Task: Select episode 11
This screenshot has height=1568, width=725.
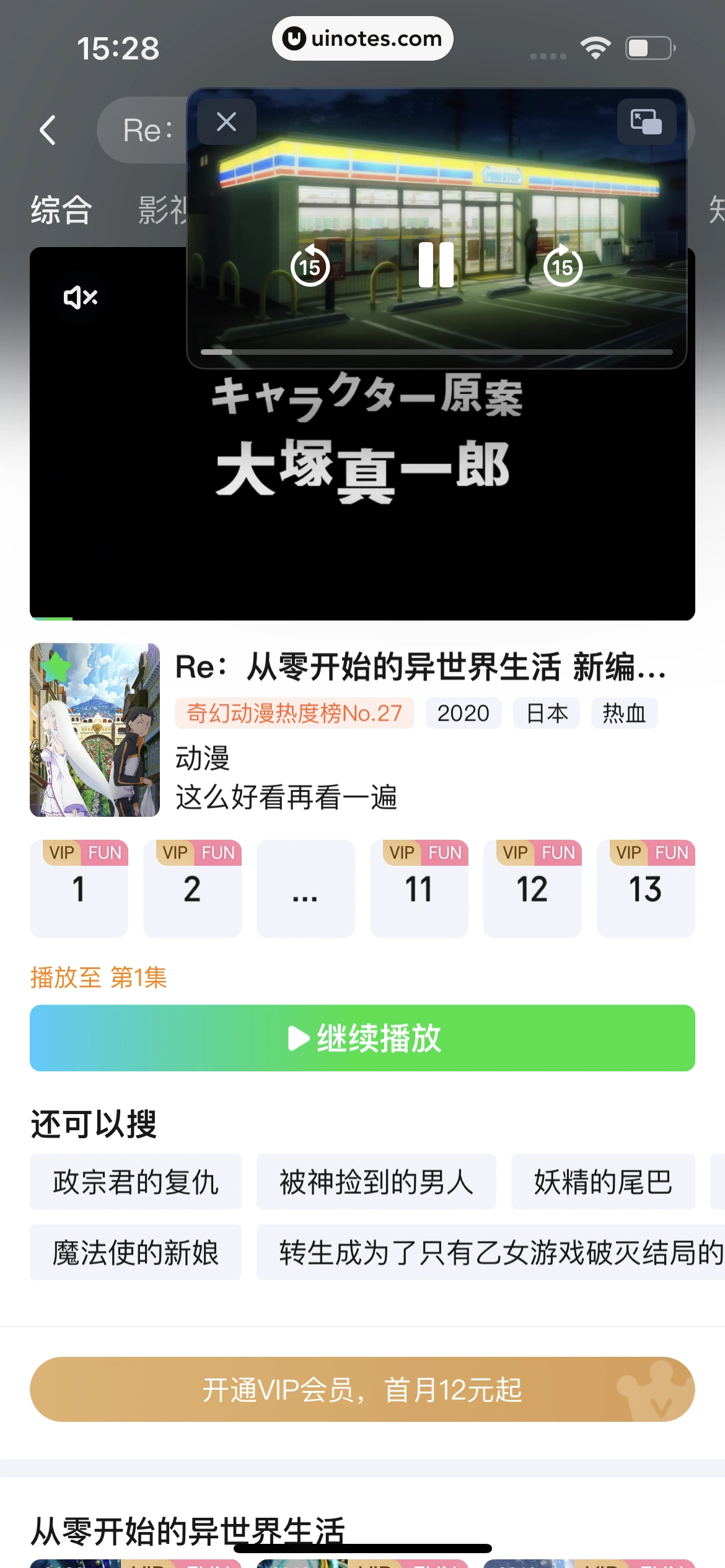Action: tap(419, 889)
